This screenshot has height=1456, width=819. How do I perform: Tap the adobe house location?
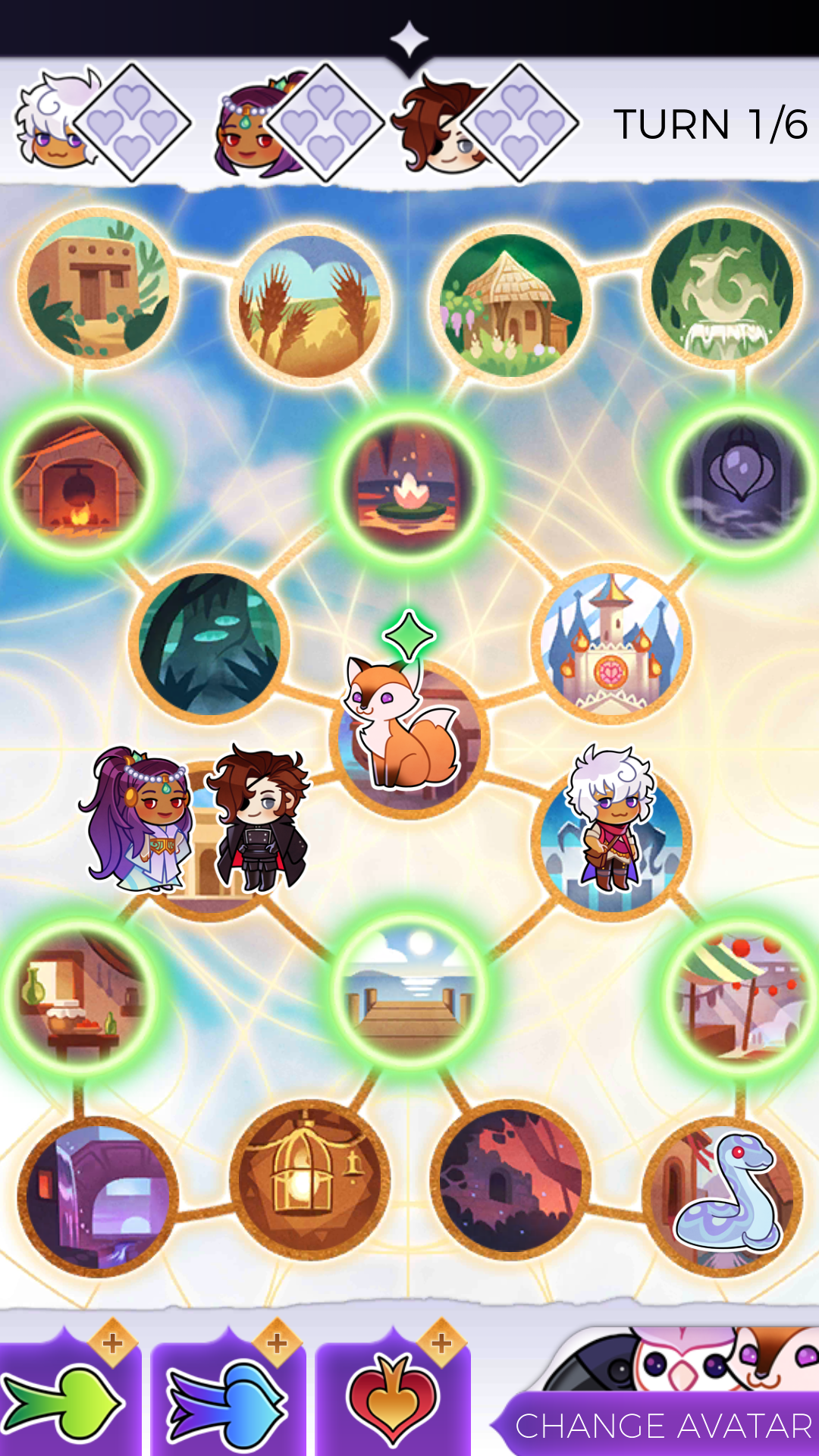(x=99, y=287)
